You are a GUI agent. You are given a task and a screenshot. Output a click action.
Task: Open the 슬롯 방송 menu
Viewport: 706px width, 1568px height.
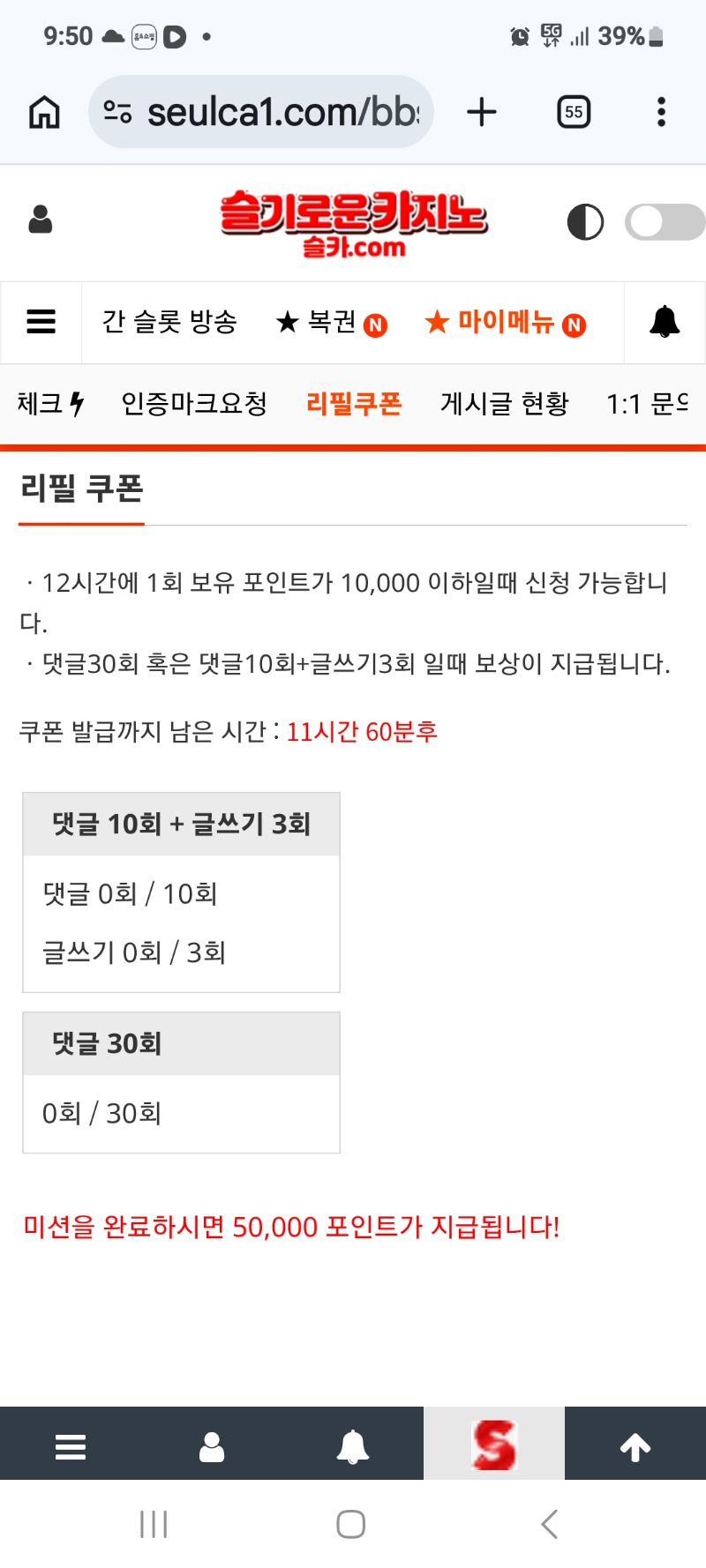pyautogui.click(x=169, y=322)
